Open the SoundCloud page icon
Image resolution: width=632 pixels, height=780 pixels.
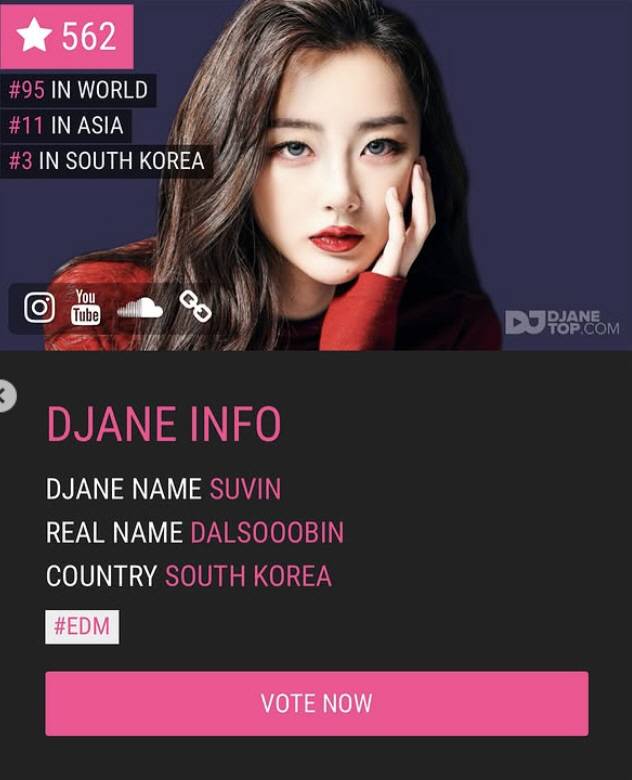pyautogui.click(x=140, y=308)
